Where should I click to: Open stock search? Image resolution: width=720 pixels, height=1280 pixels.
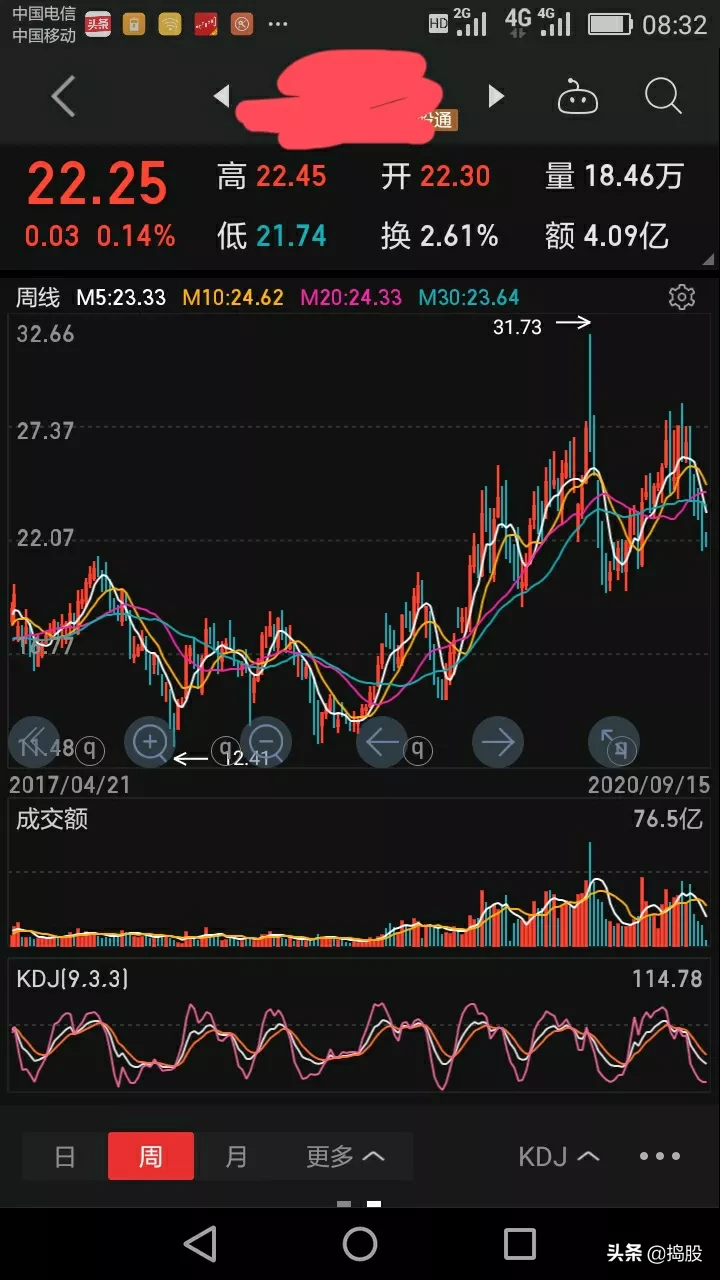click(663, 97)
